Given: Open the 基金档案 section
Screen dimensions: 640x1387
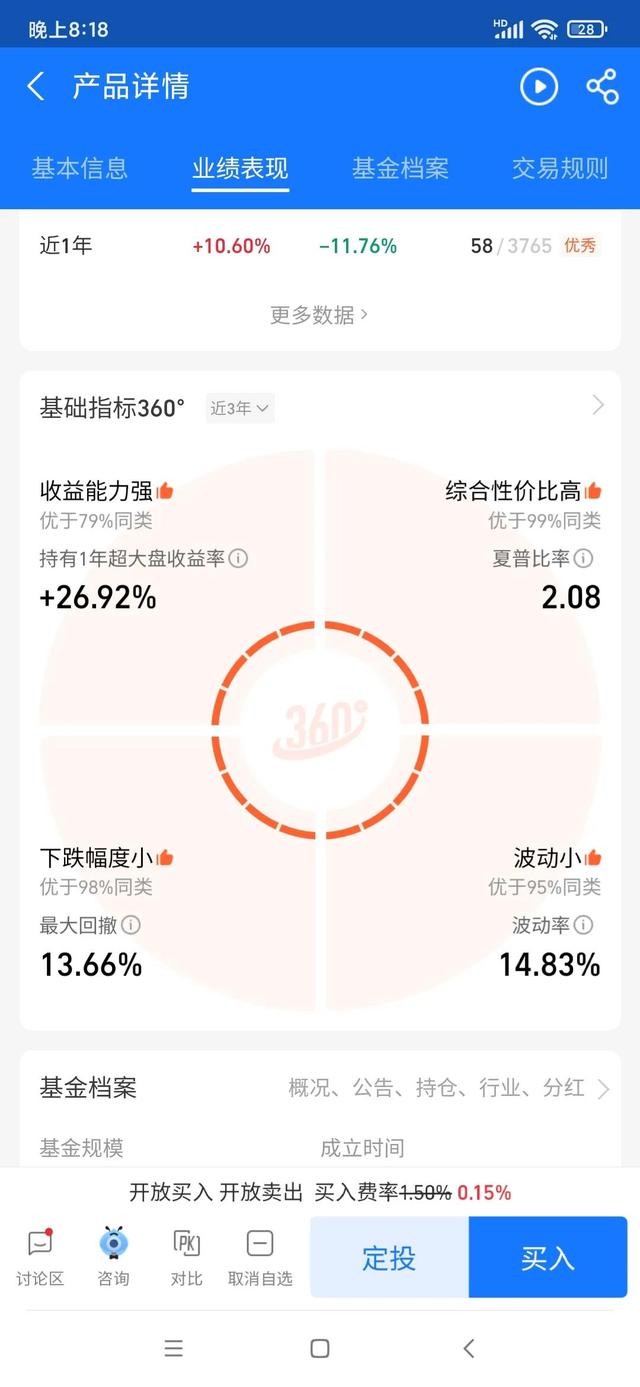Looking at the screenshot, I should [x=320, y=1088].
